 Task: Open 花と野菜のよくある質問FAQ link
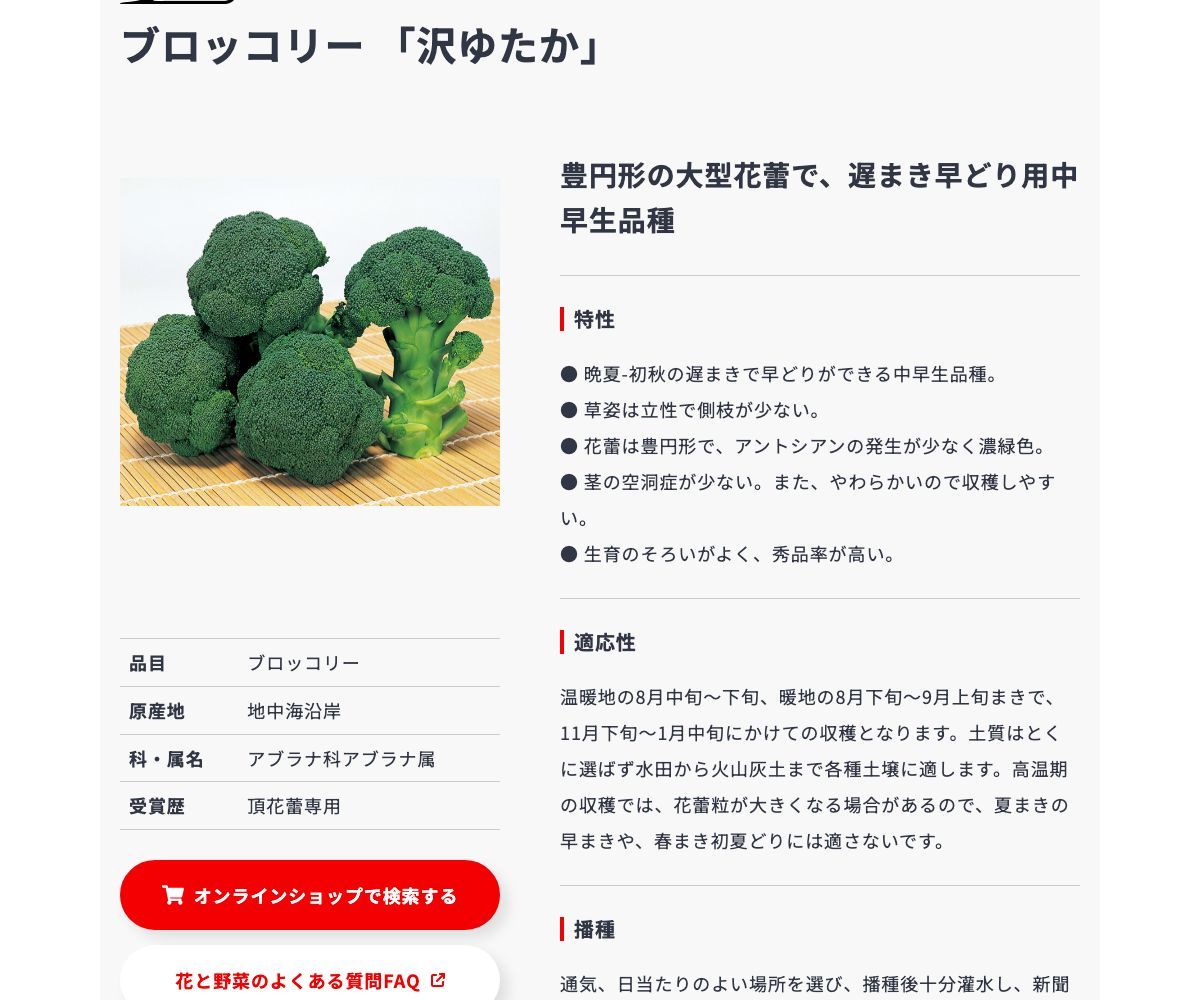tap(310, 980)
